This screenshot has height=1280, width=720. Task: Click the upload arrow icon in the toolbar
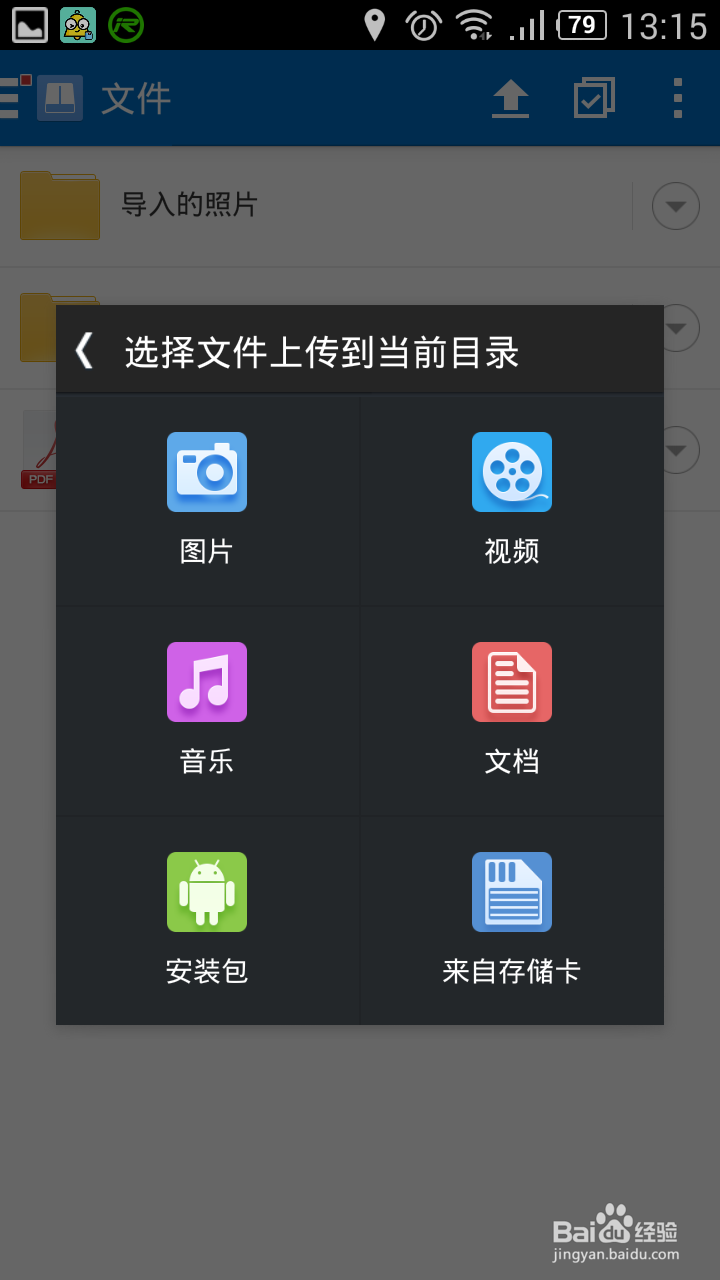click(510, 99)
